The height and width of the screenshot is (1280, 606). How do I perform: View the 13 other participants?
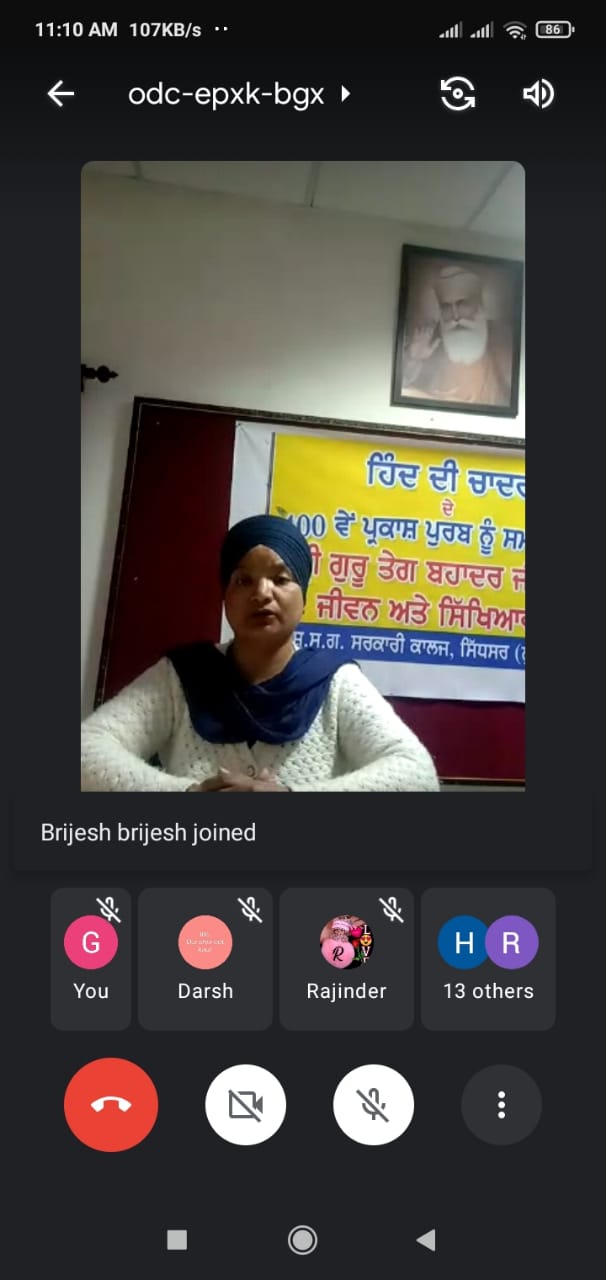coord(488,945)
